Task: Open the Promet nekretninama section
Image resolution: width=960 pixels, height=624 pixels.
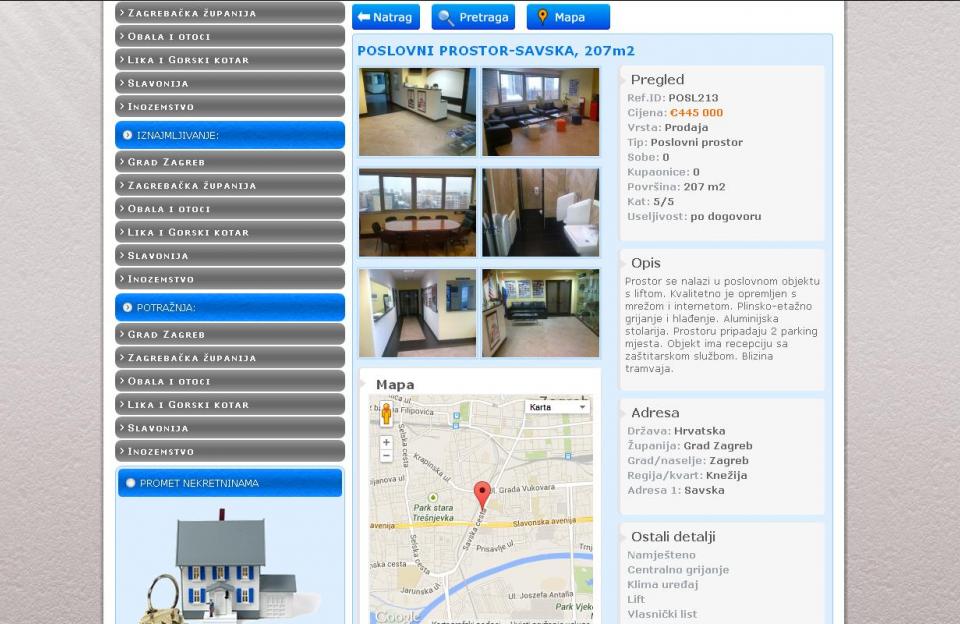Action: click(230, 483)
